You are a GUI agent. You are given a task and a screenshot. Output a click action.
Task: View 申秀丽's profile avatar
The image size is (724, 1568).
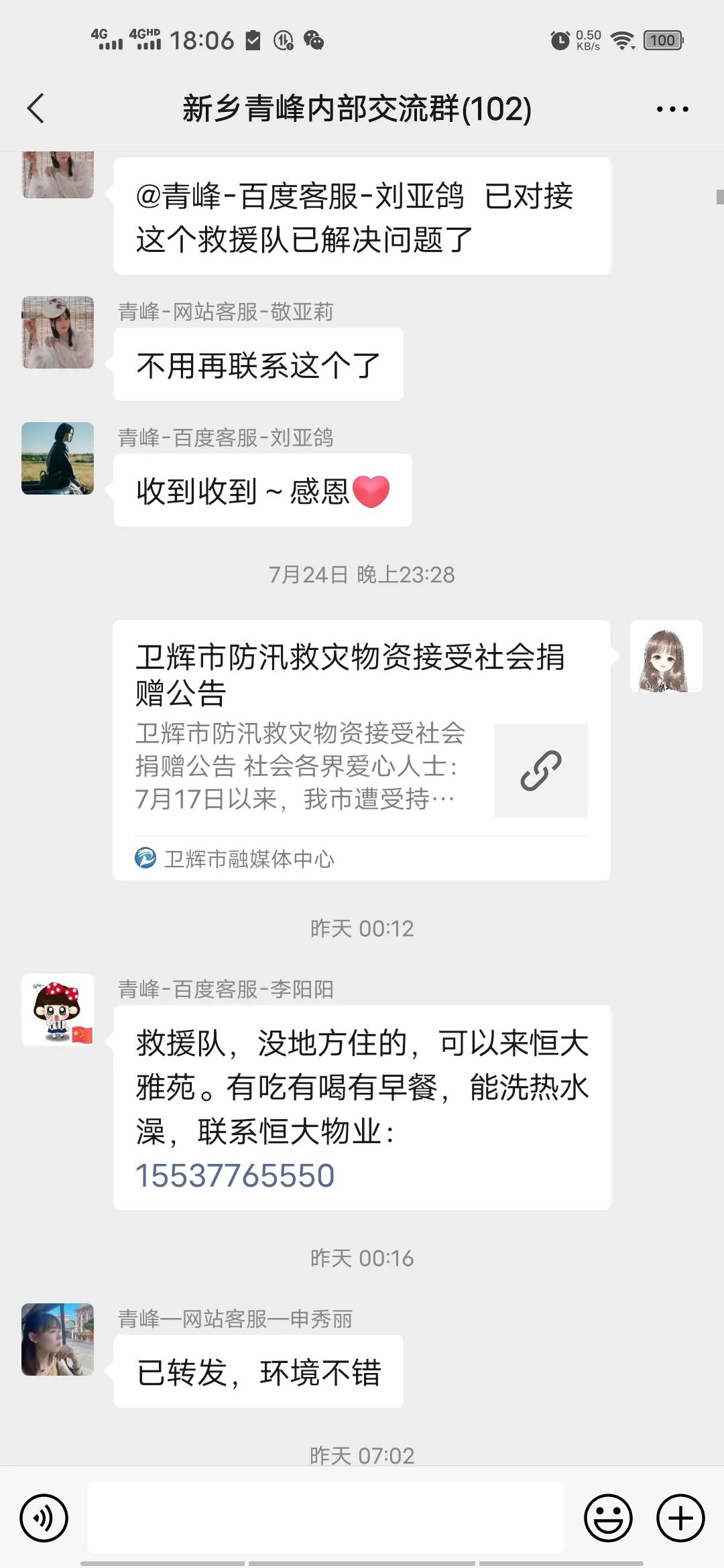pyautogui.click(x=58, y=1339)
